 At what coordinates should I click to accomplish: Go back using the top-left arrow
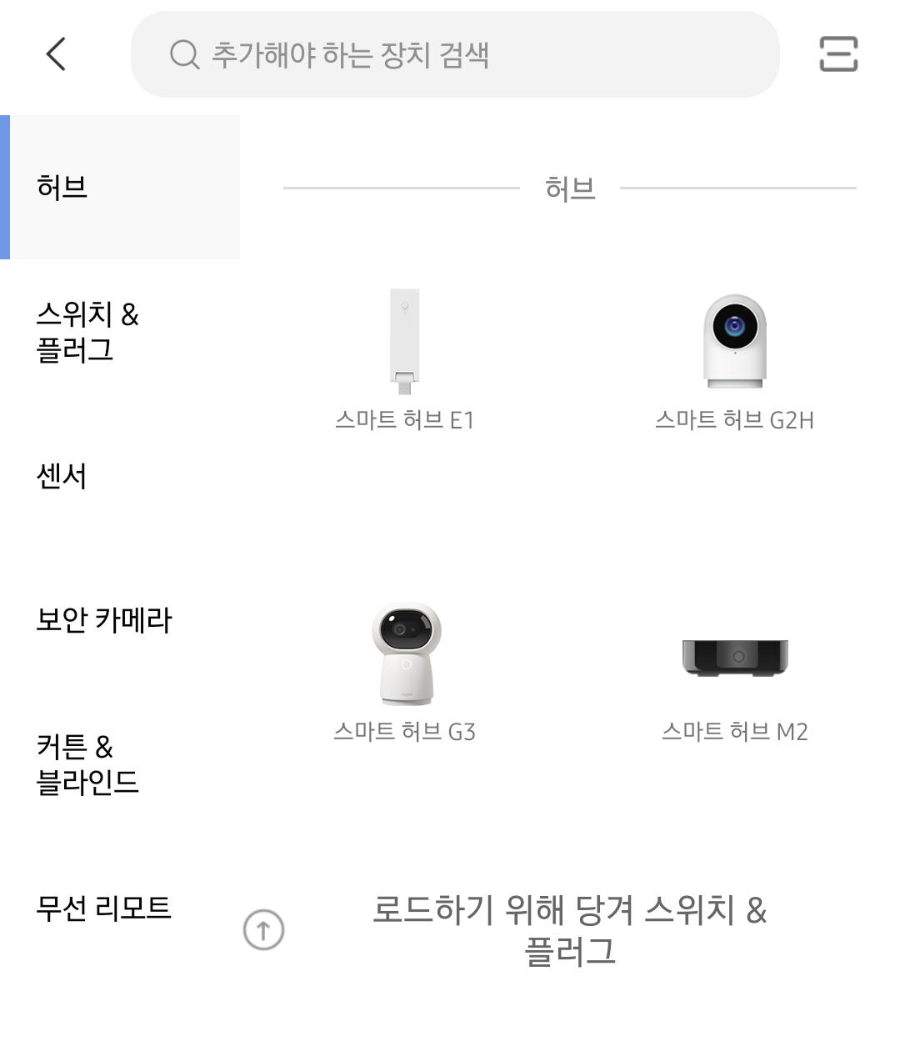pos(56,55)
